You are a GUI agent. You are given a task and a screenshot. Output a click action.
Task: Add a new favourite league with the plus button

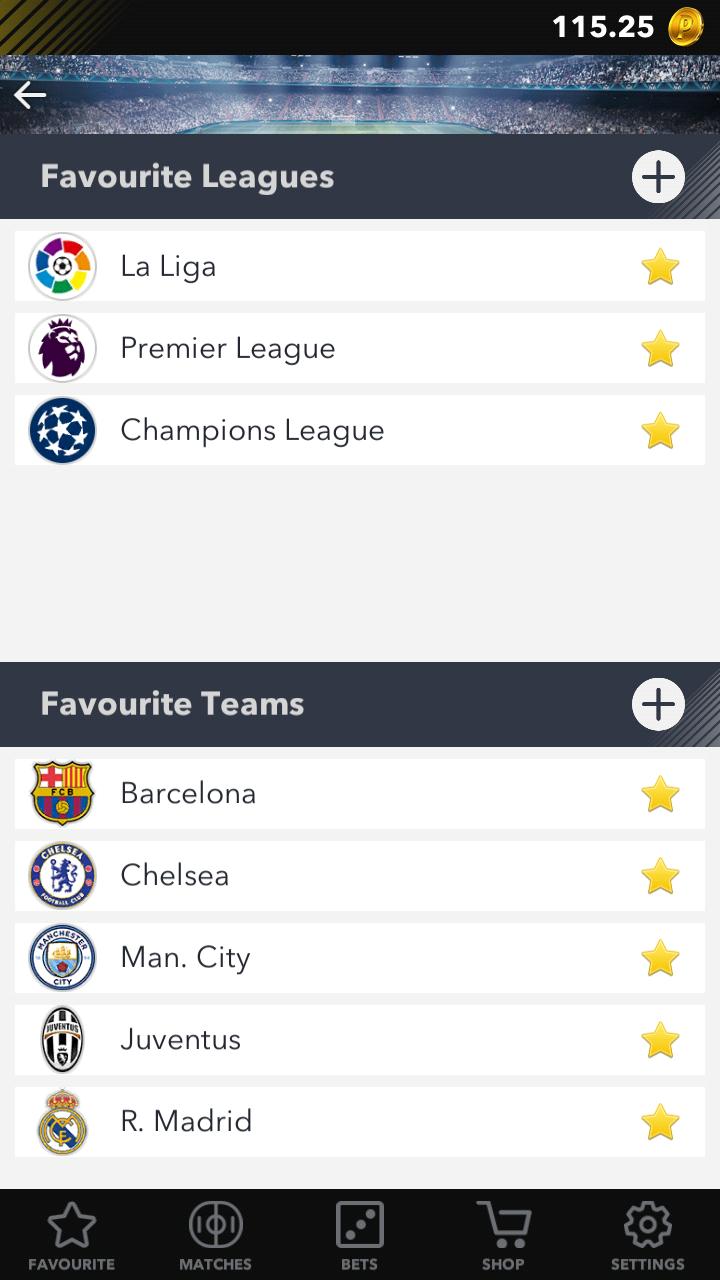657,176
